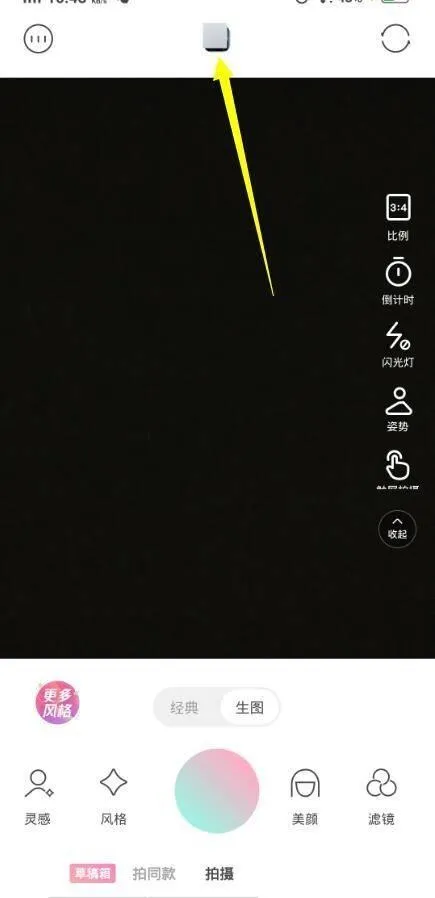The width and height of the screenshot is (435, 898).
Task: Open the 更多风格 badge
Action: coord(57,703)
